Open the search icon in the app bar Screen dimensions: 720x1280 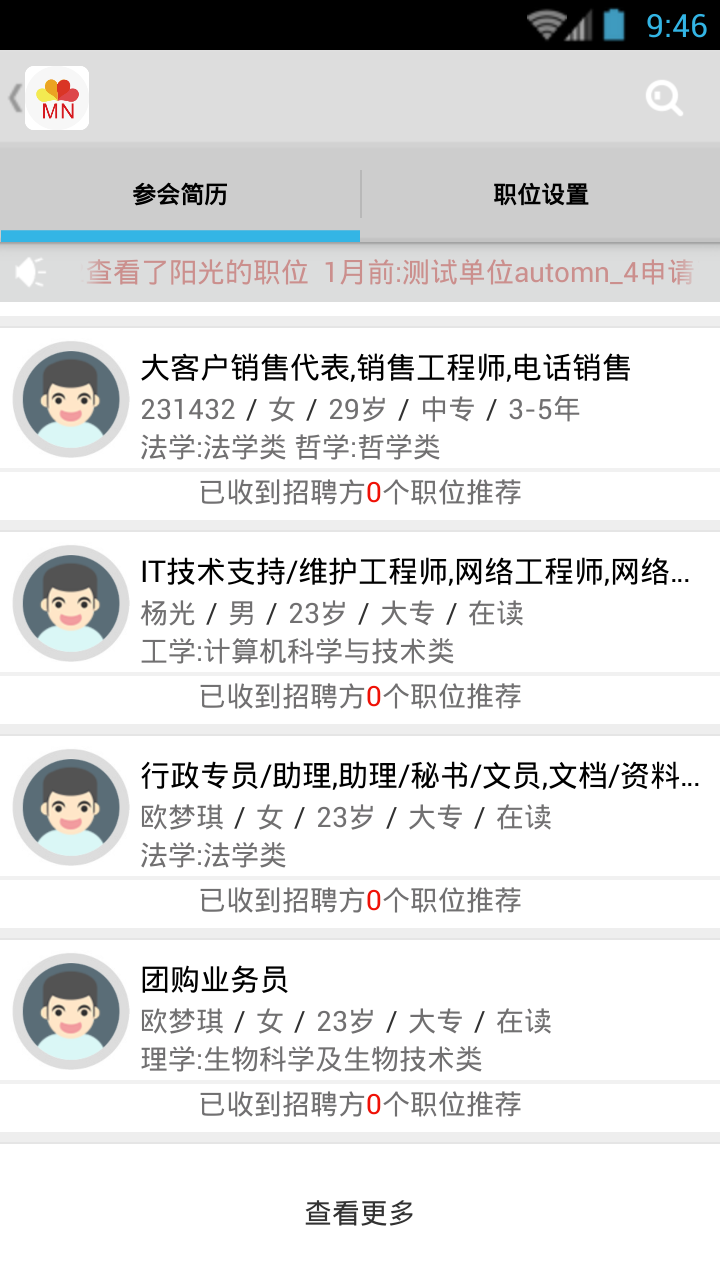tap(664, 98)
